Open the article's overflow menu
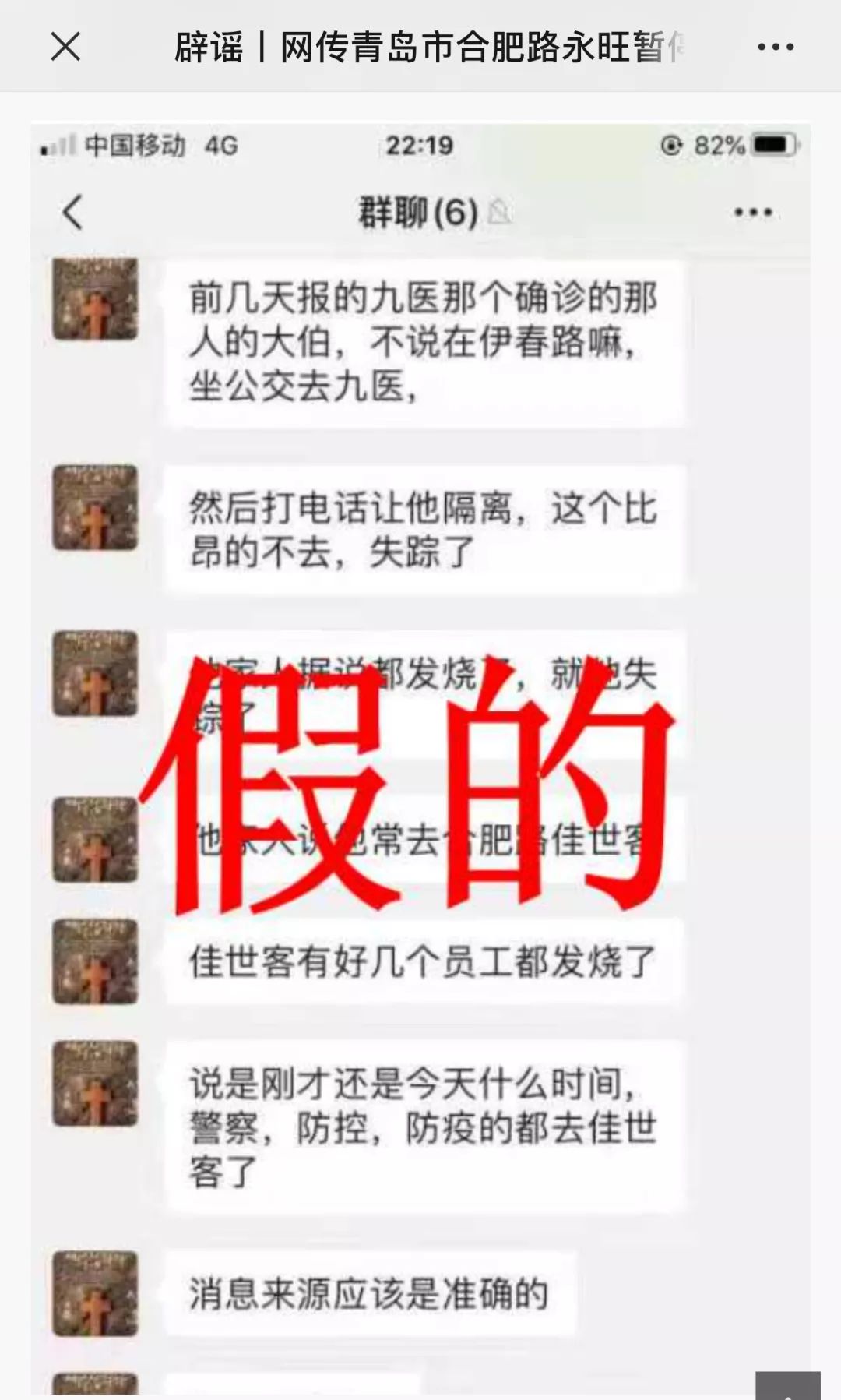Viewport: 841px width, 1400px height. tap(776, 47)
